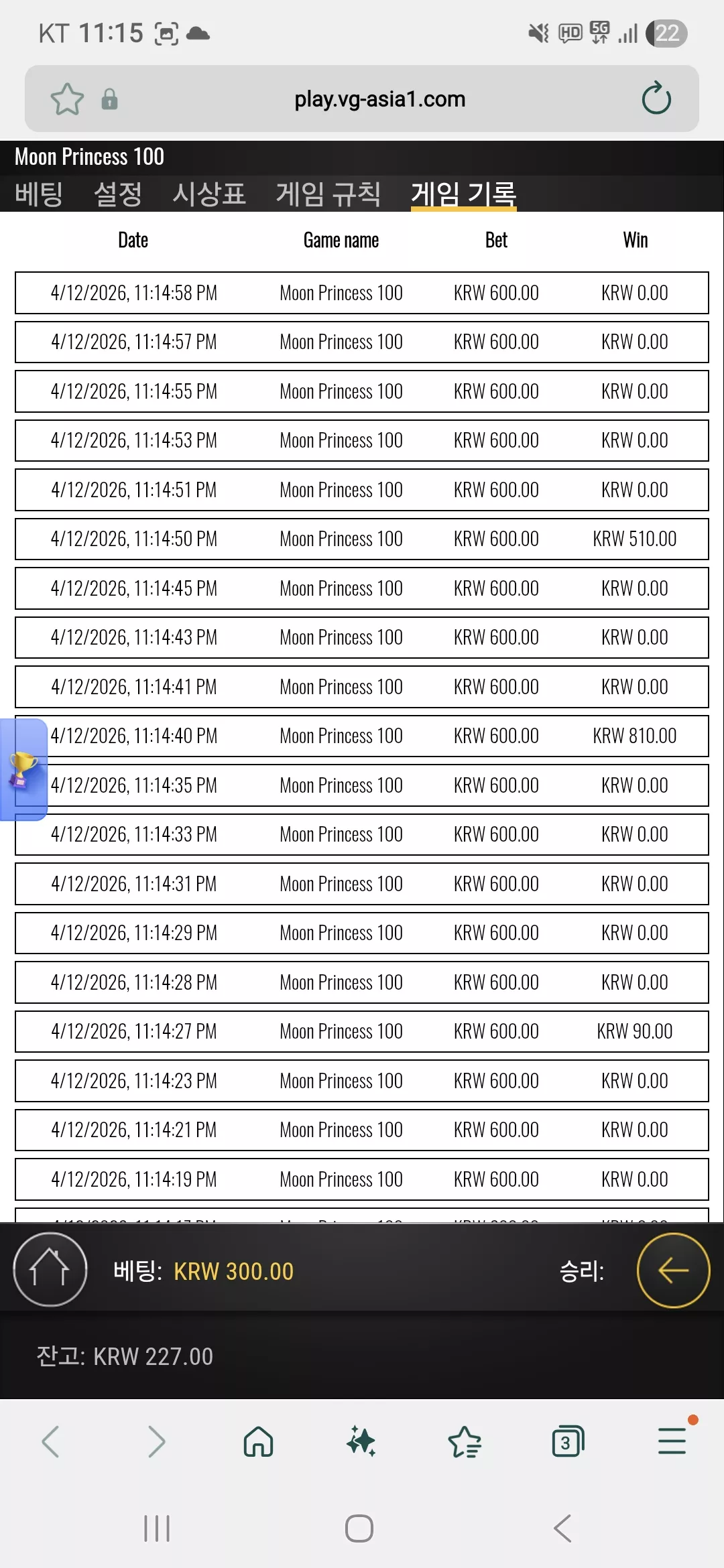This screenshot has width=724, height=1568.
Task: Tap the game home button
Action: (x=50, y=1270)
